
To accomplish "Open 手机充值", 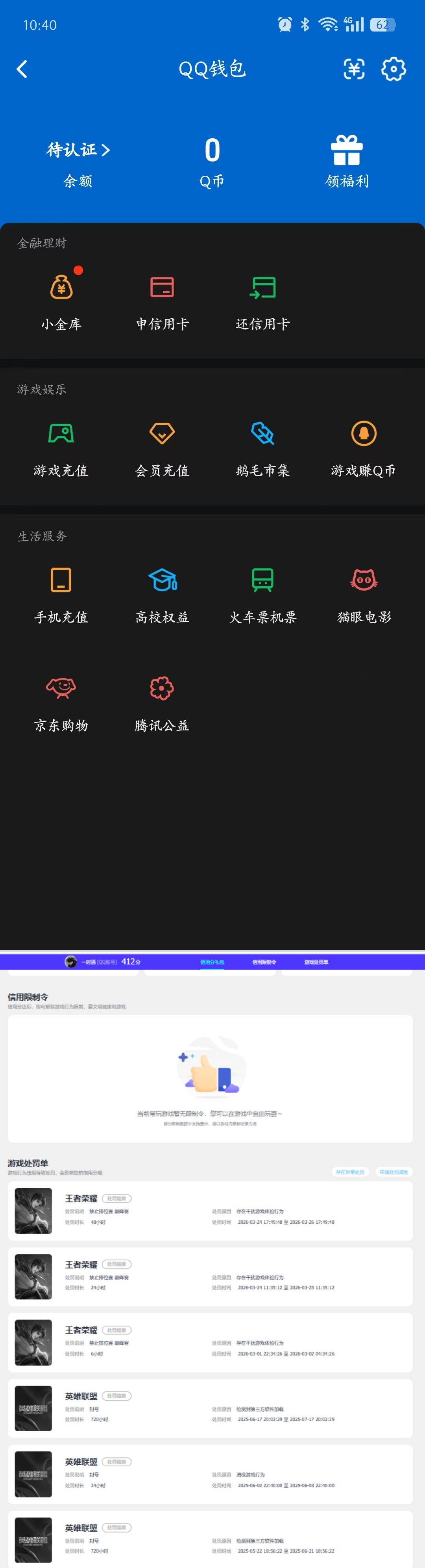I will tap(61, 593).
